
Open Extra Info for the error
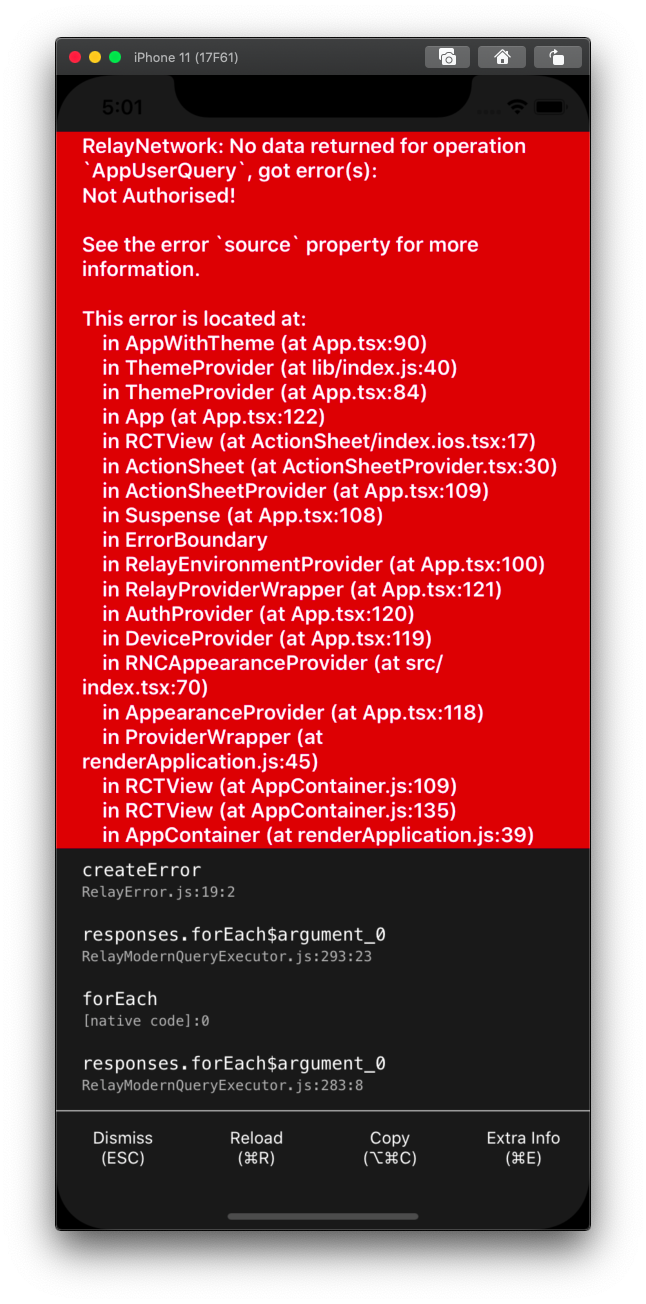pyautogui.click(x=523, y=1148)
